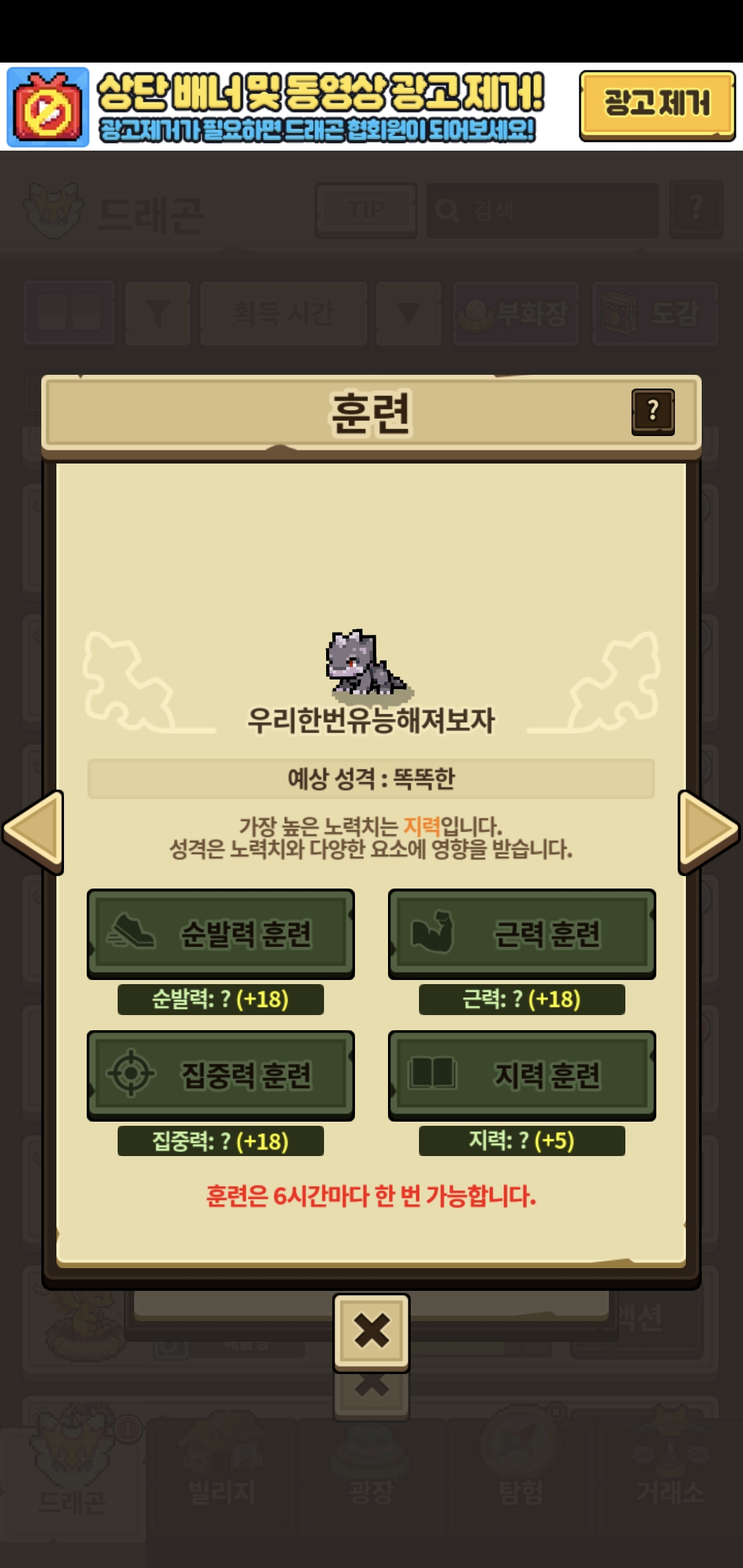The height and width of the screenshot is (1568, 743).
Task: Choose 지력 훈련
Action: pyautogui.click(x=521, y=1075)
